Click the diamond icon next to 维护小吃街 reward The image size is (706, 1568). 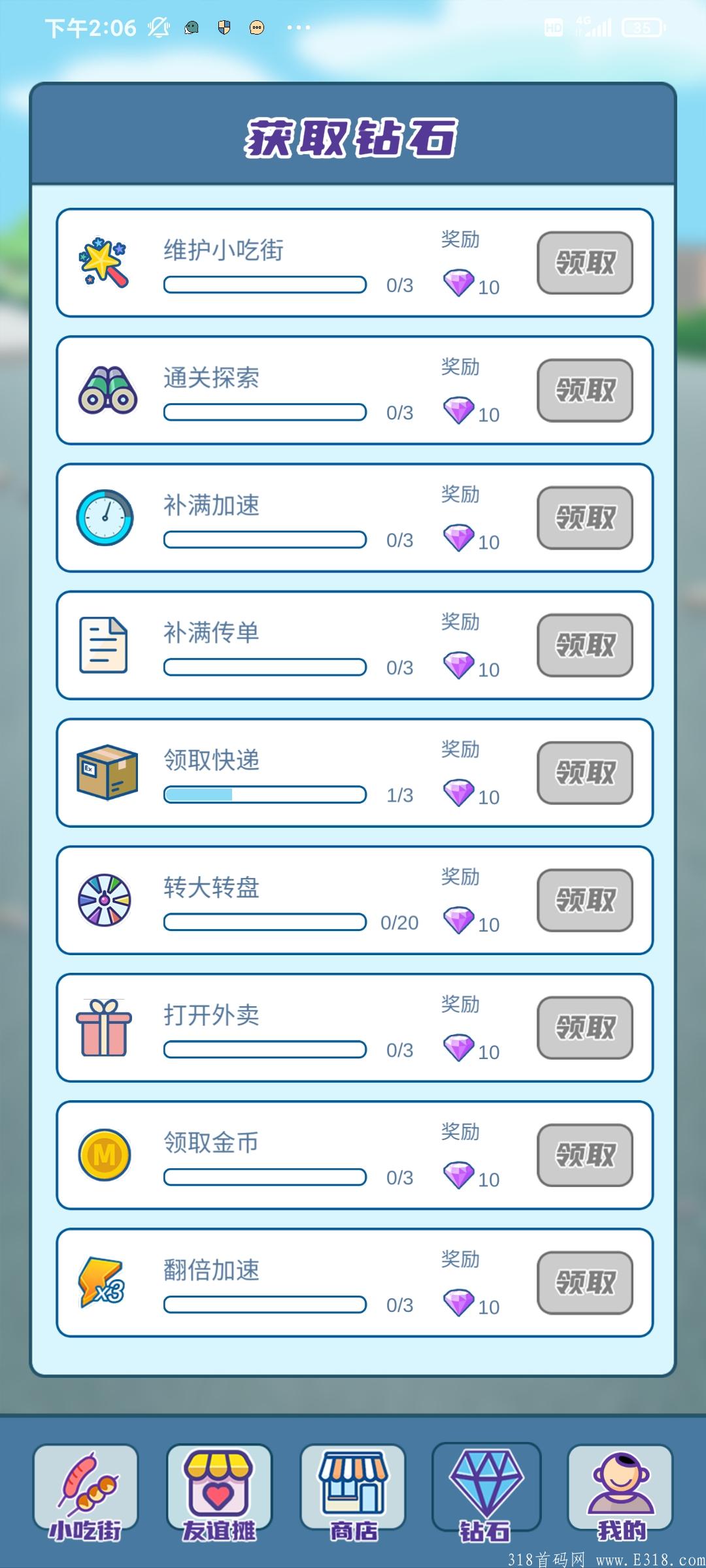tap(462, 281)
